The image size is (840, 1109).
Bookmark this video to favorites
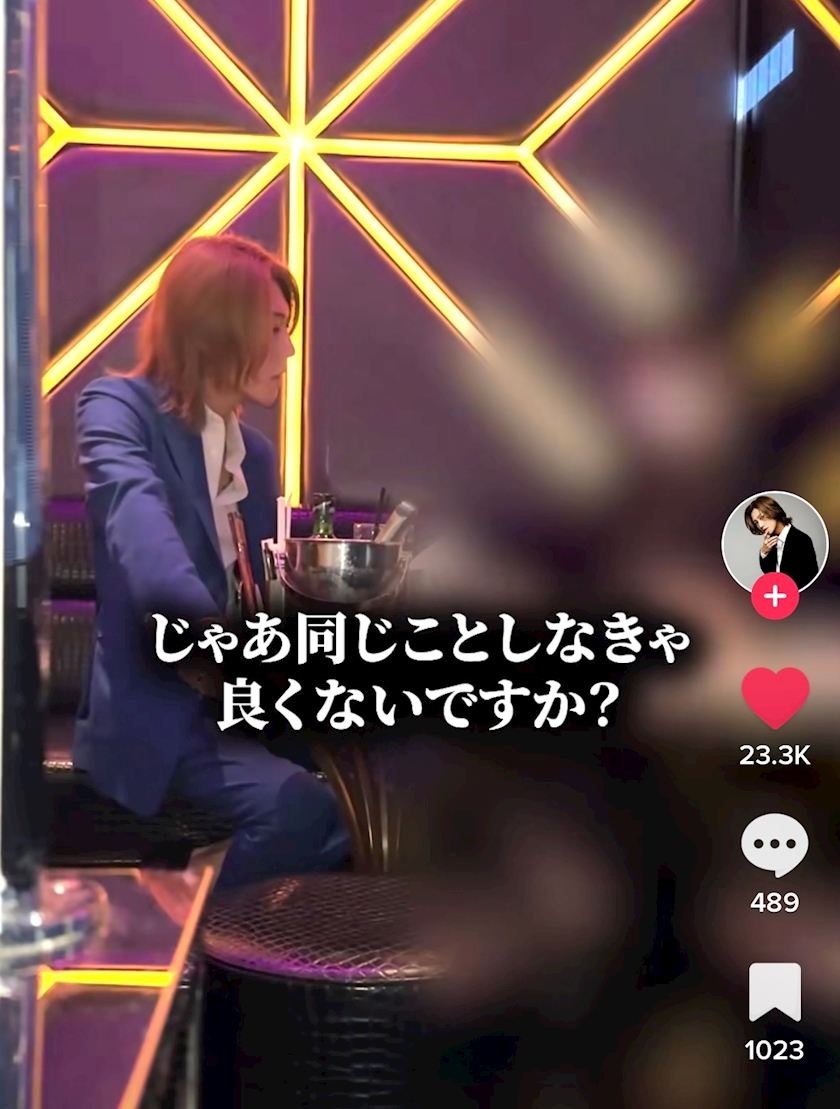[775, 992]
